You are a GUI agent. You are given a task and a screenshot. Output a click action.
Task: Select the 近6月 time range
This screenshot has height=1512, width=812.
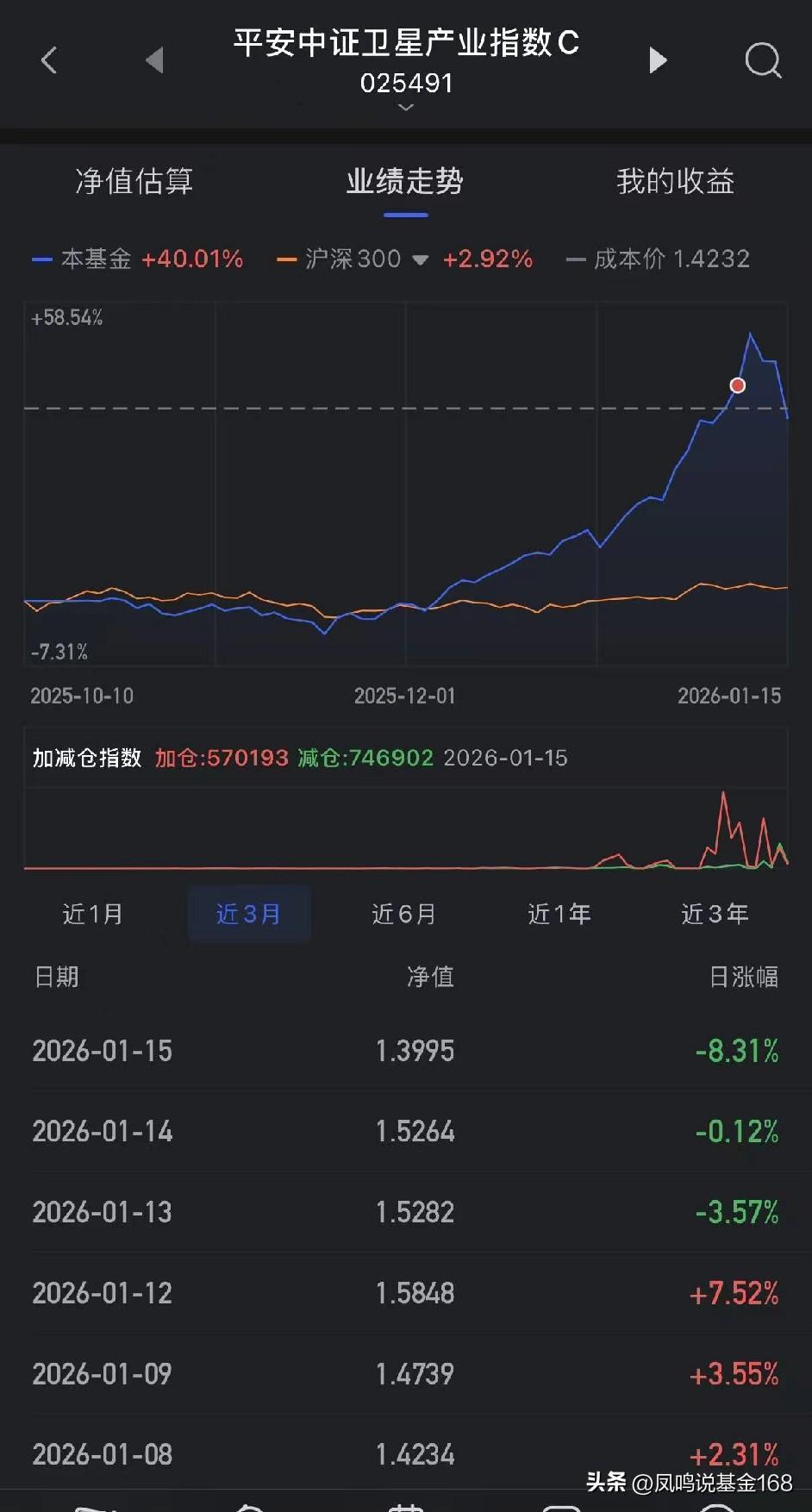click(403, 914)
